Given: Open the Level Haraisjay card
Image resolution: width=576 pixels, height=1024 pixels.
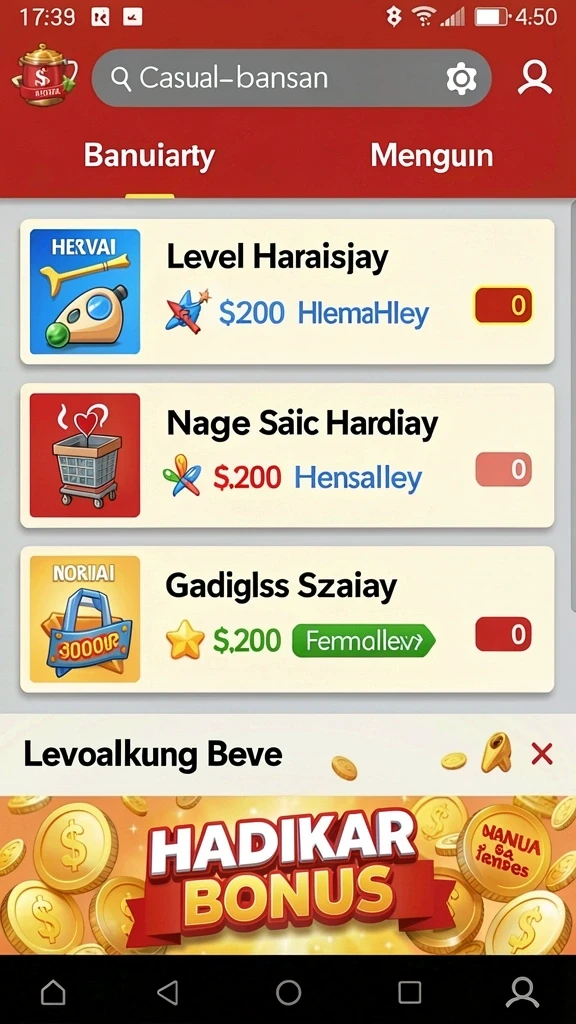Looking at the screenshot, I should pos(287,291).
